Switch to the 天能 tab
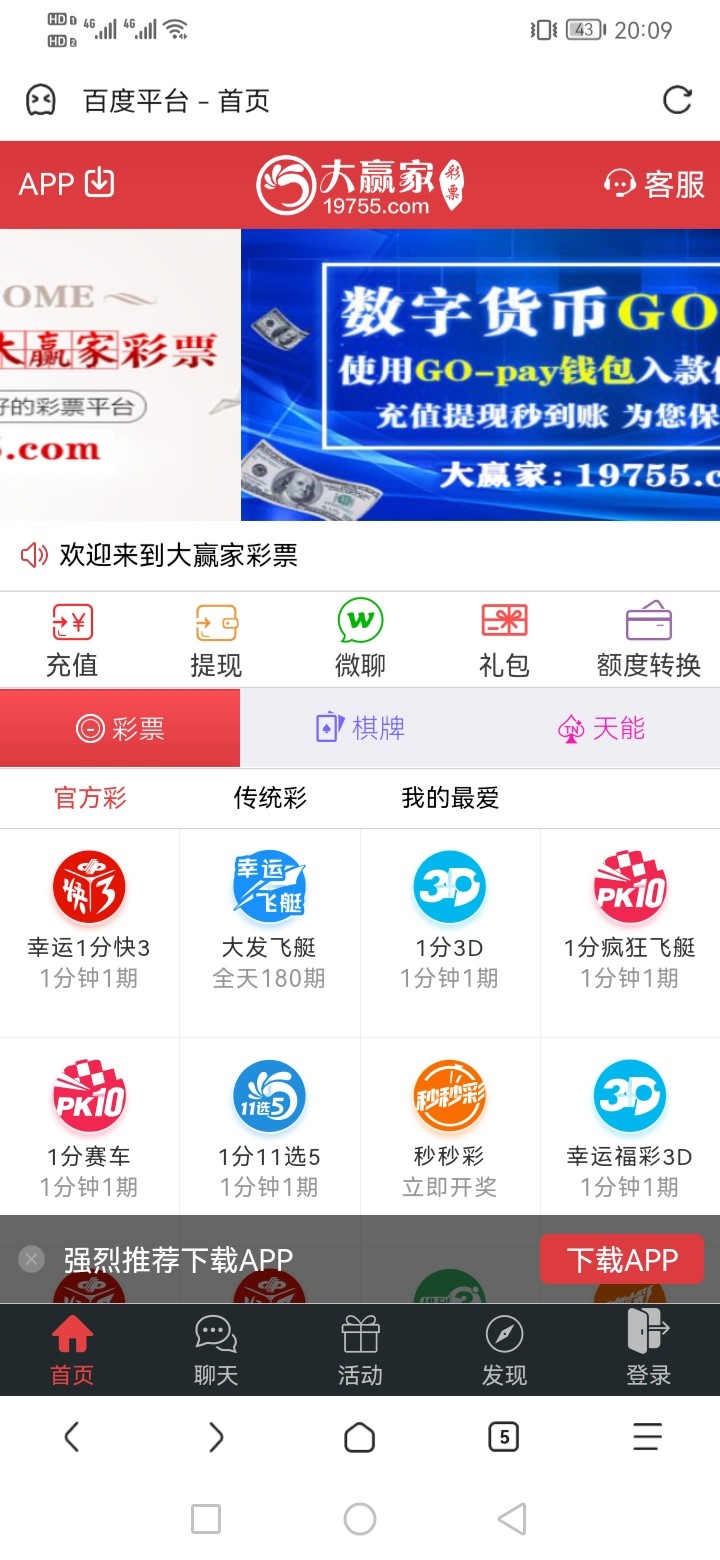The width and height of the screenshot is (720, 1560). (600, 728)
